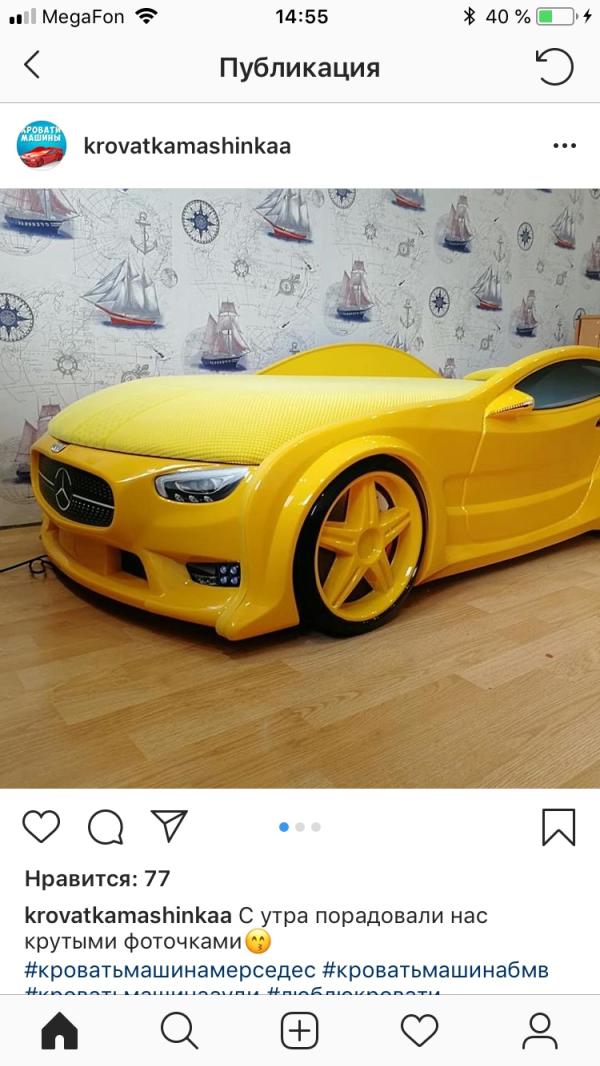
Task: Open comments with the speech bubble icon
Action: pyautogui.click(x=105, y=827)
